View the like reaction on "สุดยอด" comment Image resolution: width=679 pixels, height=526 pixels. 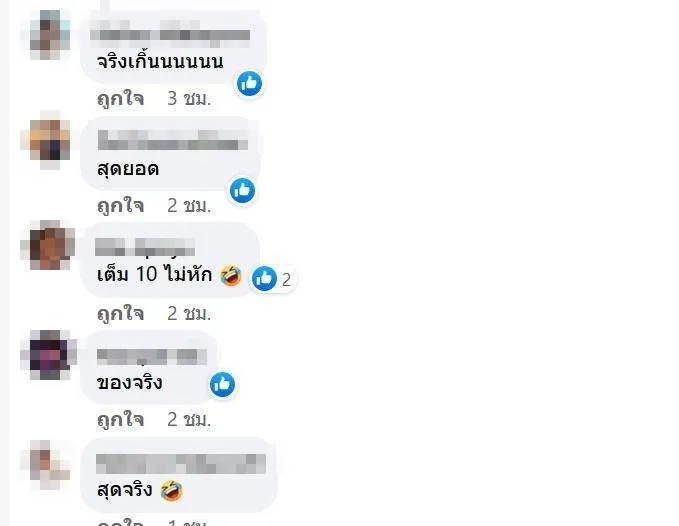pos(242,190)
